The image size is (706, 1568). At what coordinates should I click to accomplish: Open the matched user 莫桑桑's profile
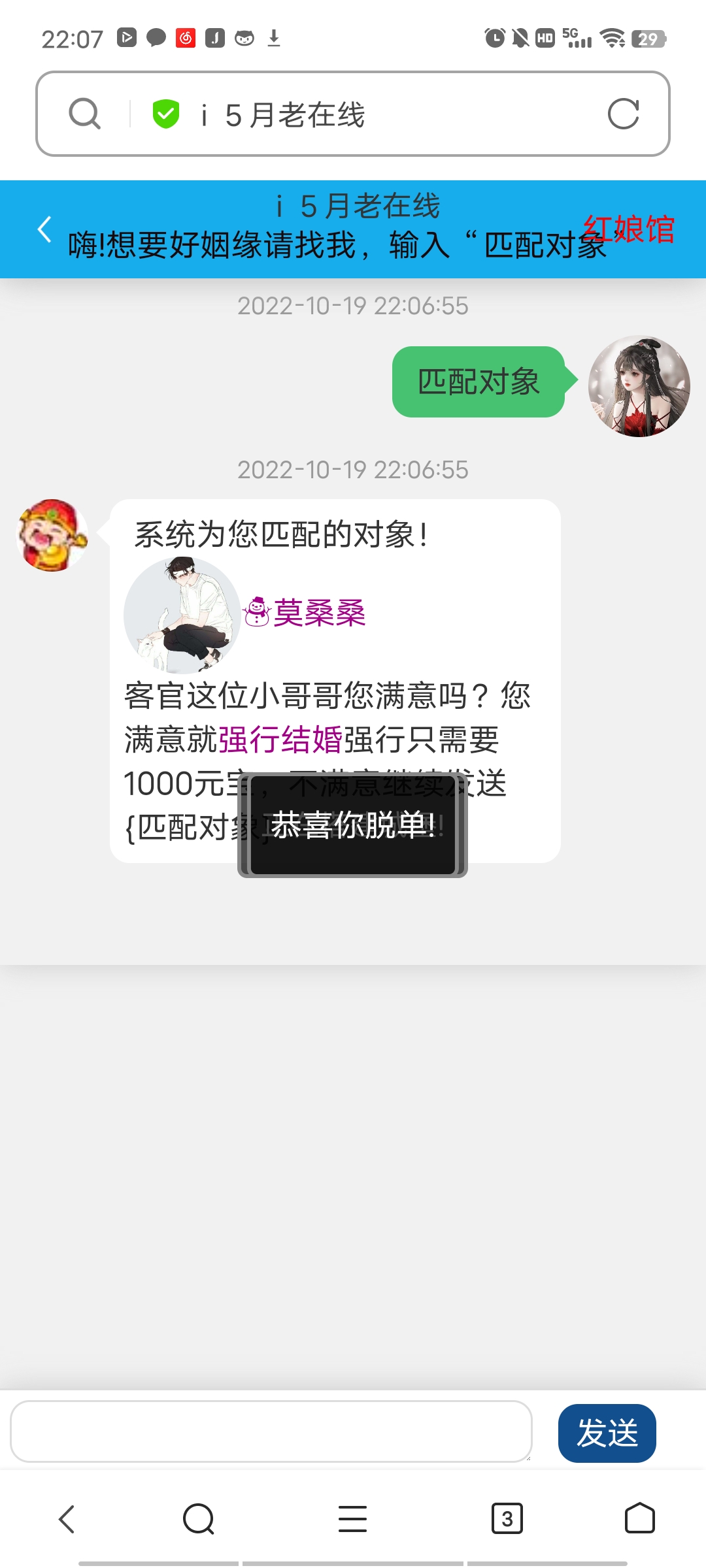coord(319,613)
